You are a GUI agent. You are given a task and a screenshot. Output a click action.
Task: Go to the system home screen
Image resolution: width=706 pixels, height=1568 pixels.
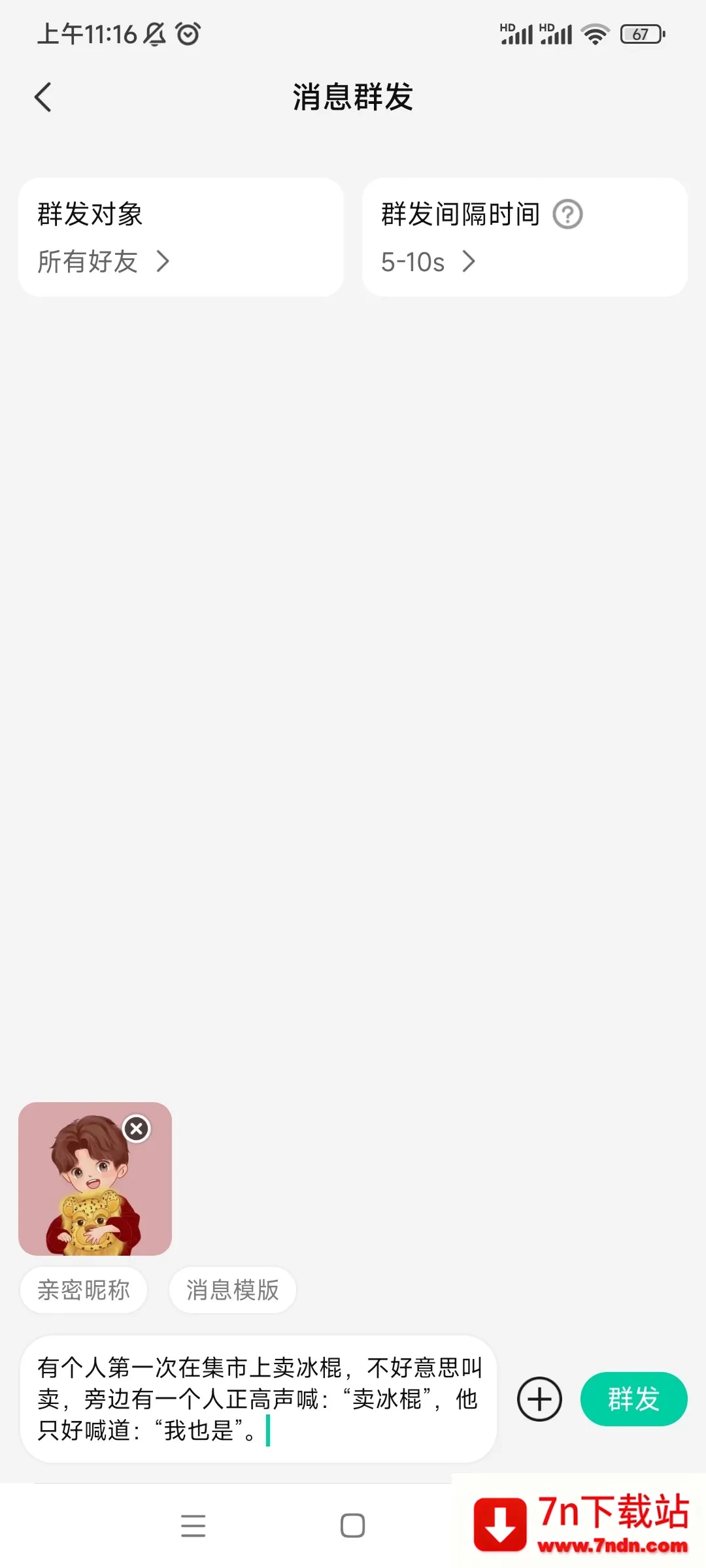click(x=352, y=1526)
